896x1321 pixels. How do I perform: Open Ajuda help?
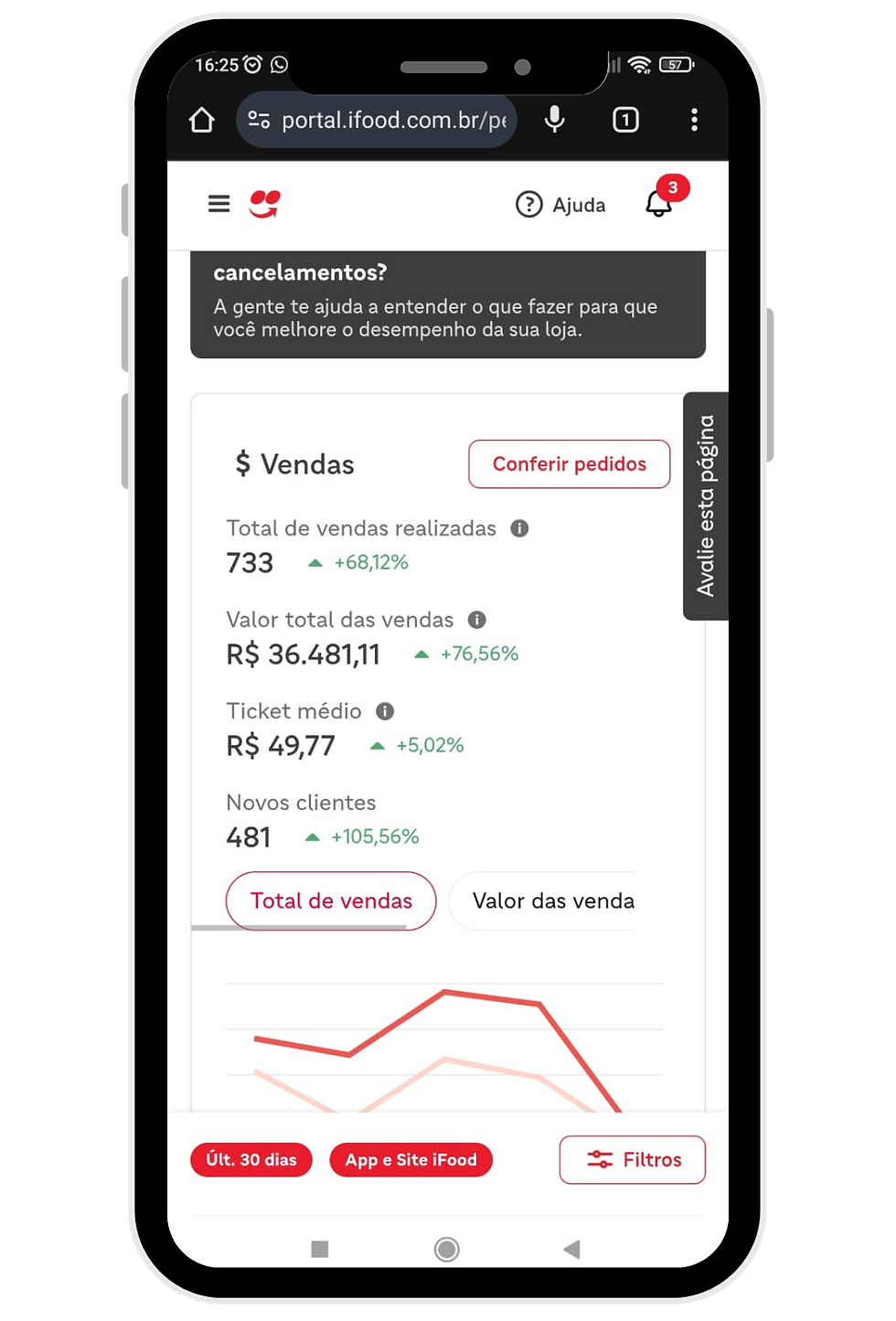click(x=560, y=205)
